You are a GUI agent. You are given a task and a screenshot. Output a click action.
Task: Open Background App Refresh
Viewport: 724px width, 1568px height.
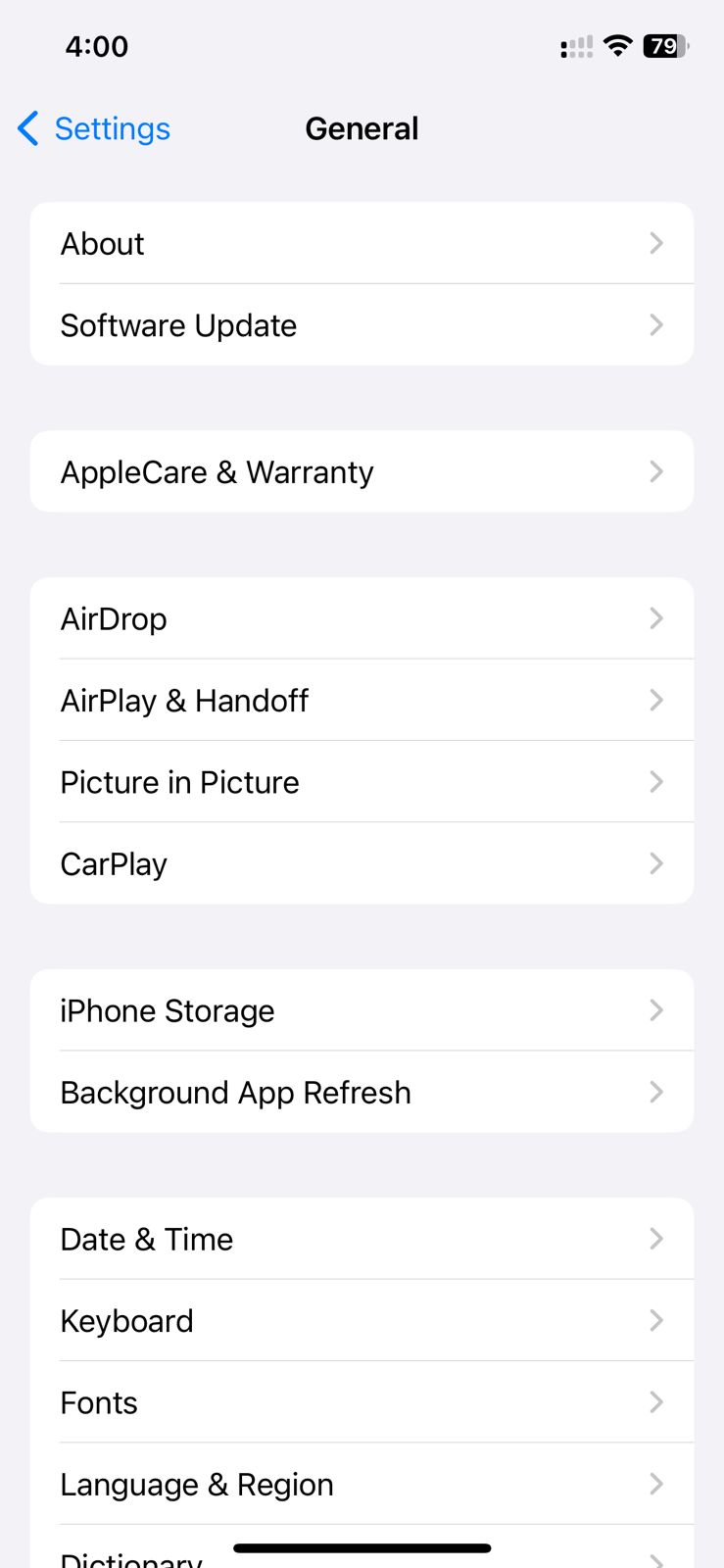click(x=362, y=1092)
